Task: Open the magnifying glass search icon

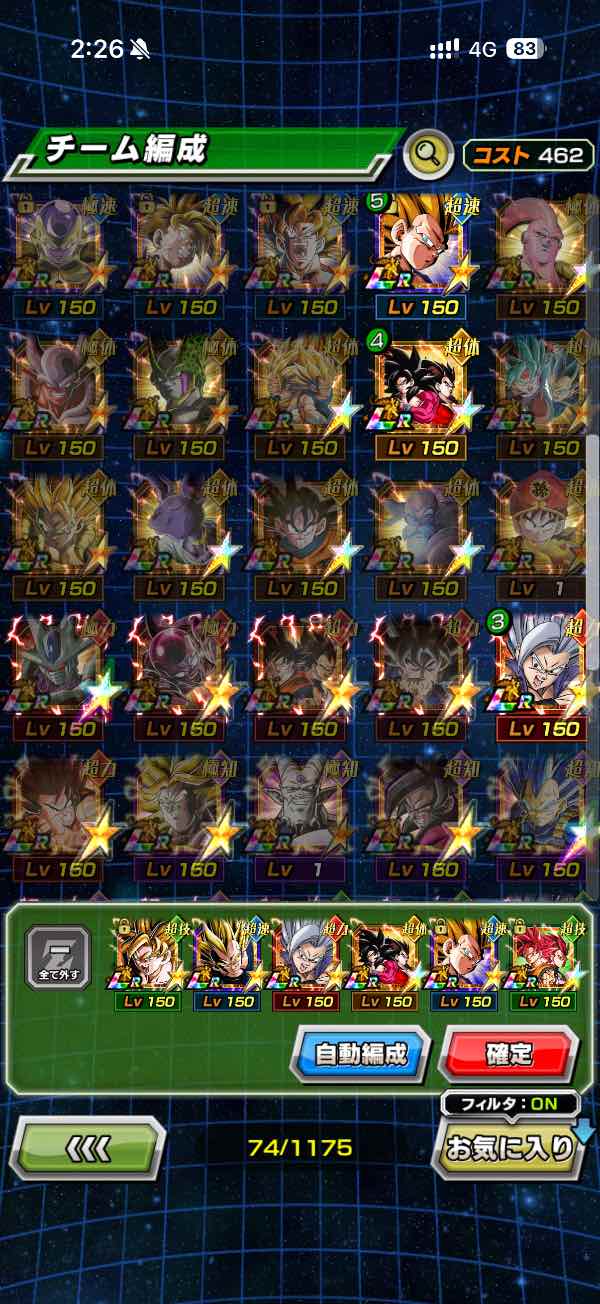Action: (428, 154)
